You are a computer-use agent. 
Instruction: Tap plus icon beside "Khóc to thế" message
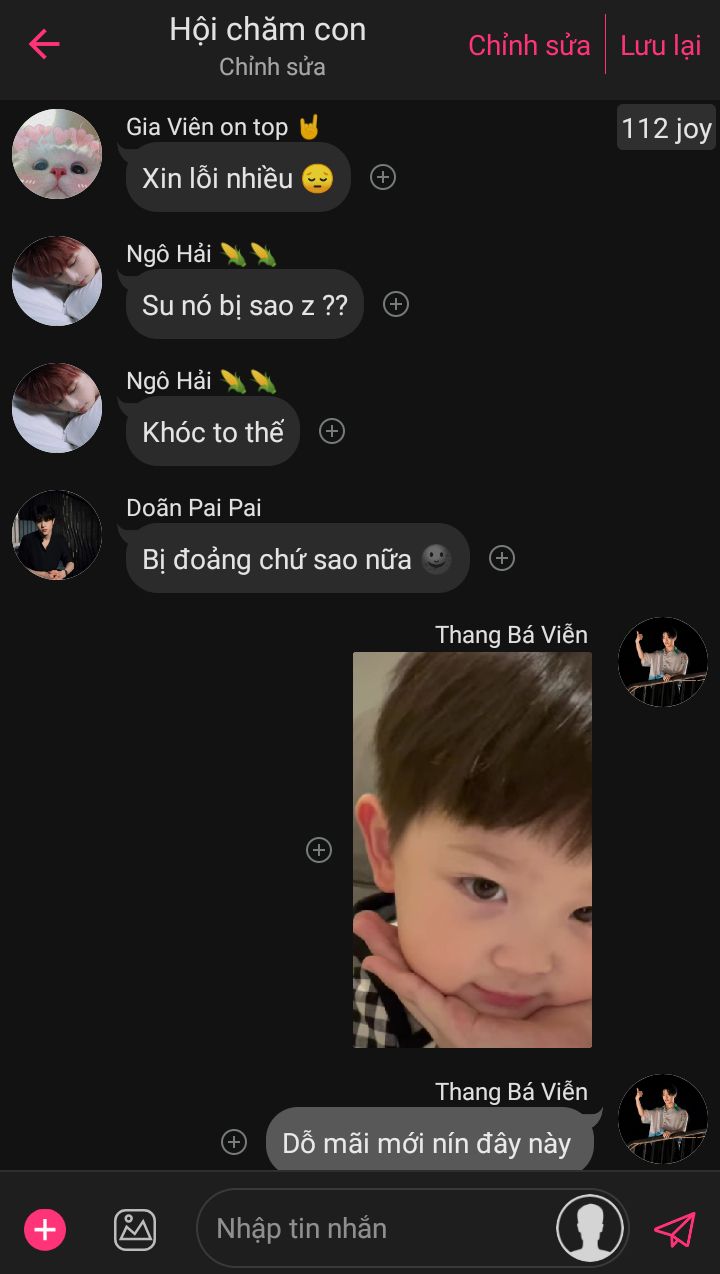click(x=331, y=431)
